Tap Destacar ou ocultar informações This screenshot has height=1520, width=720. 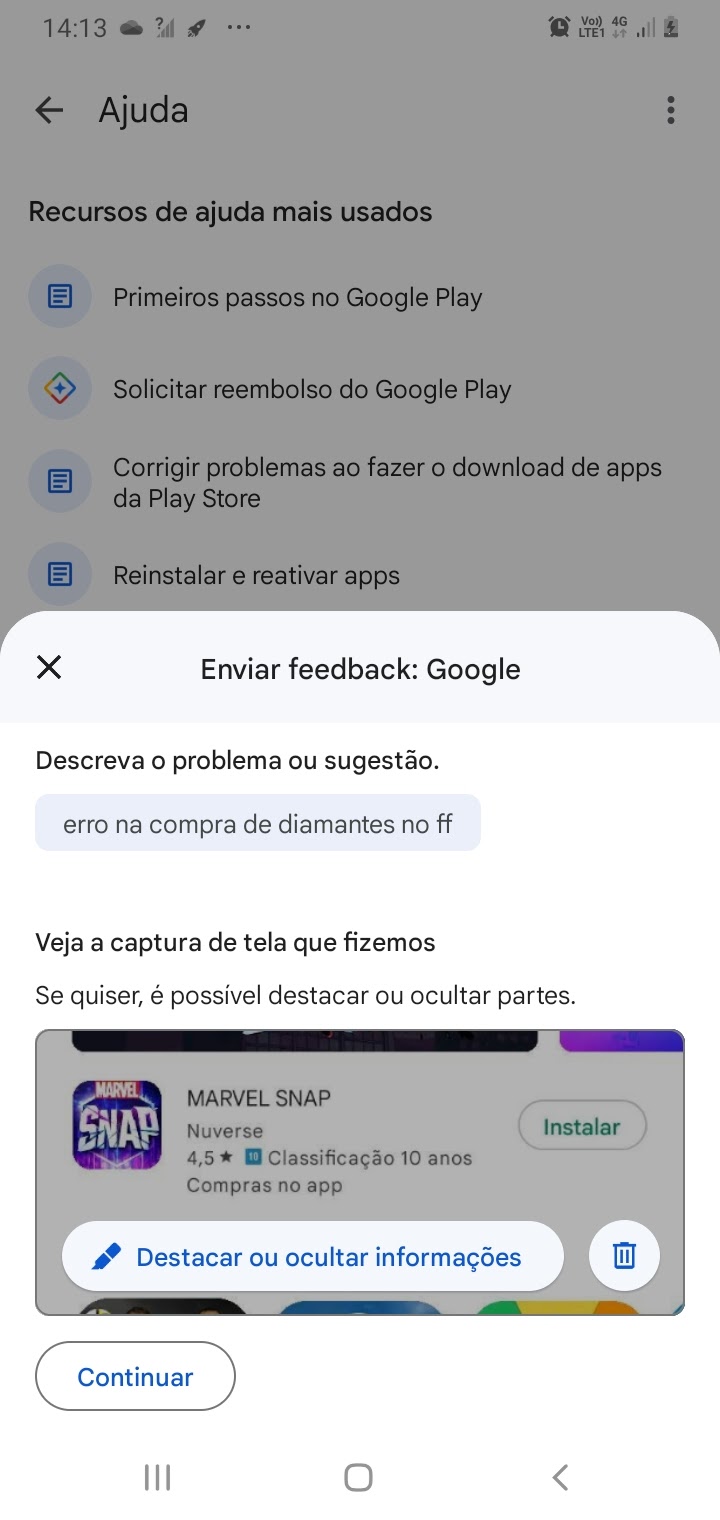click(312, 1256)
